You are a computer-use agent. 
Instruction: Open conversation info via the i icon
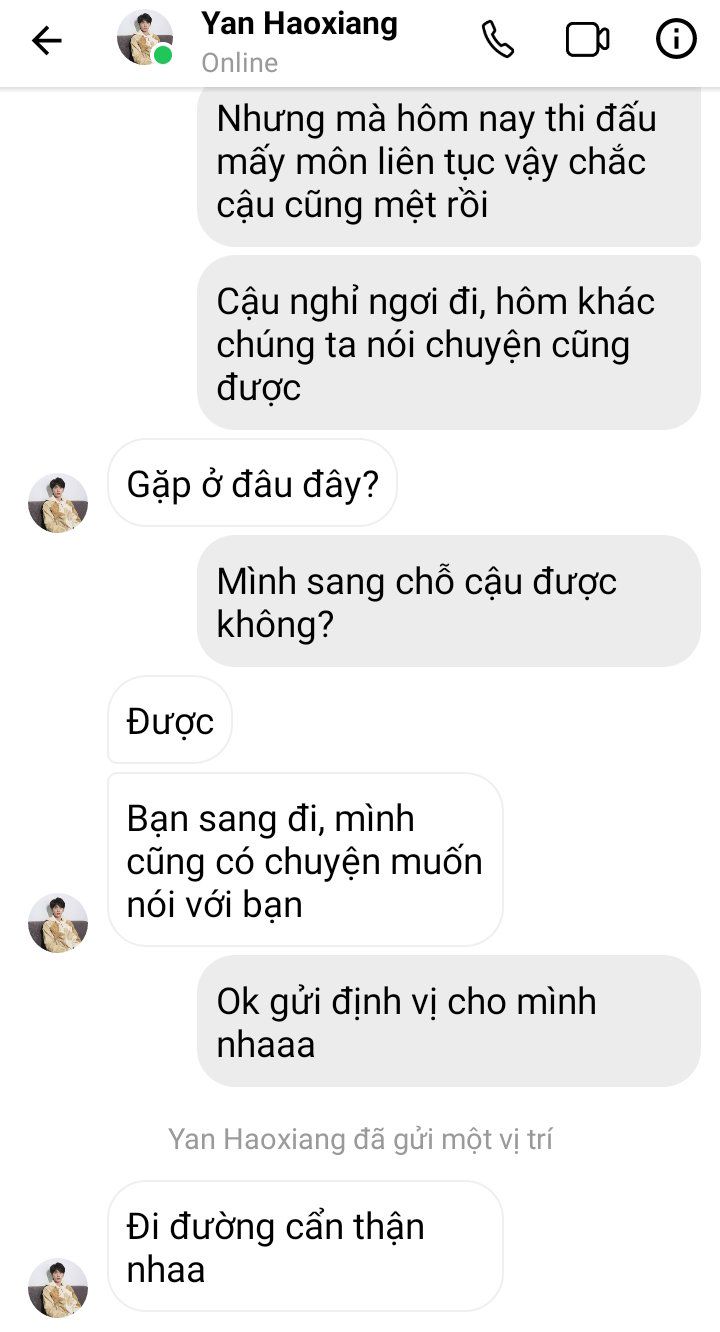tap(676, 40)
